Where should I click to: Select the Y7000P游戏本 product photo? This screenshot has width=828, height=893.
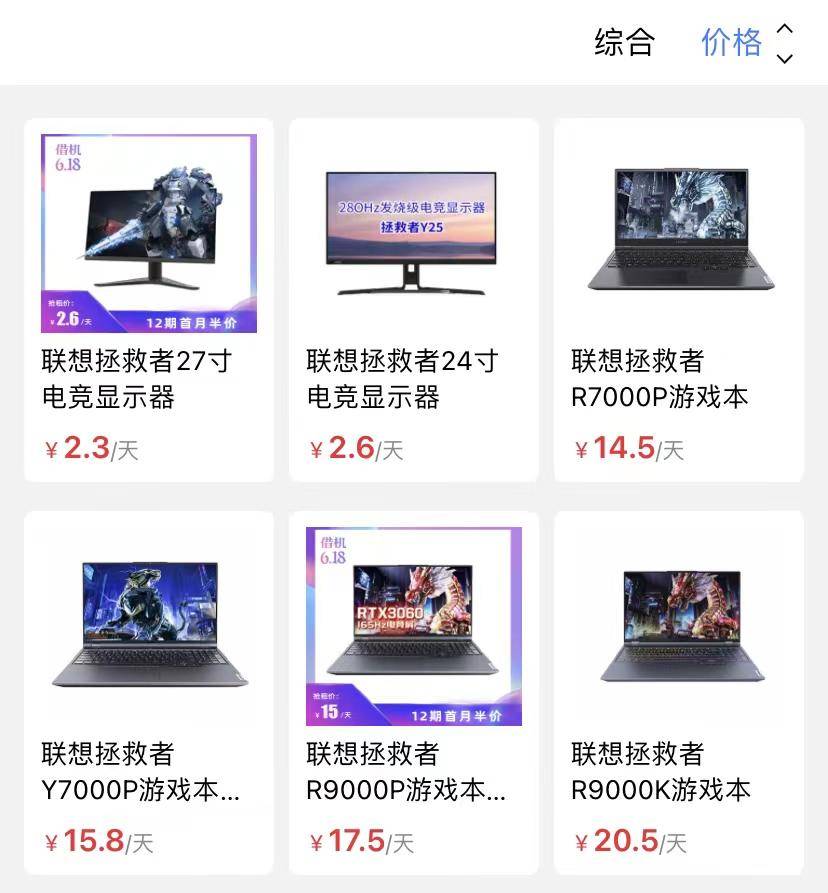[x=147, y=625]
